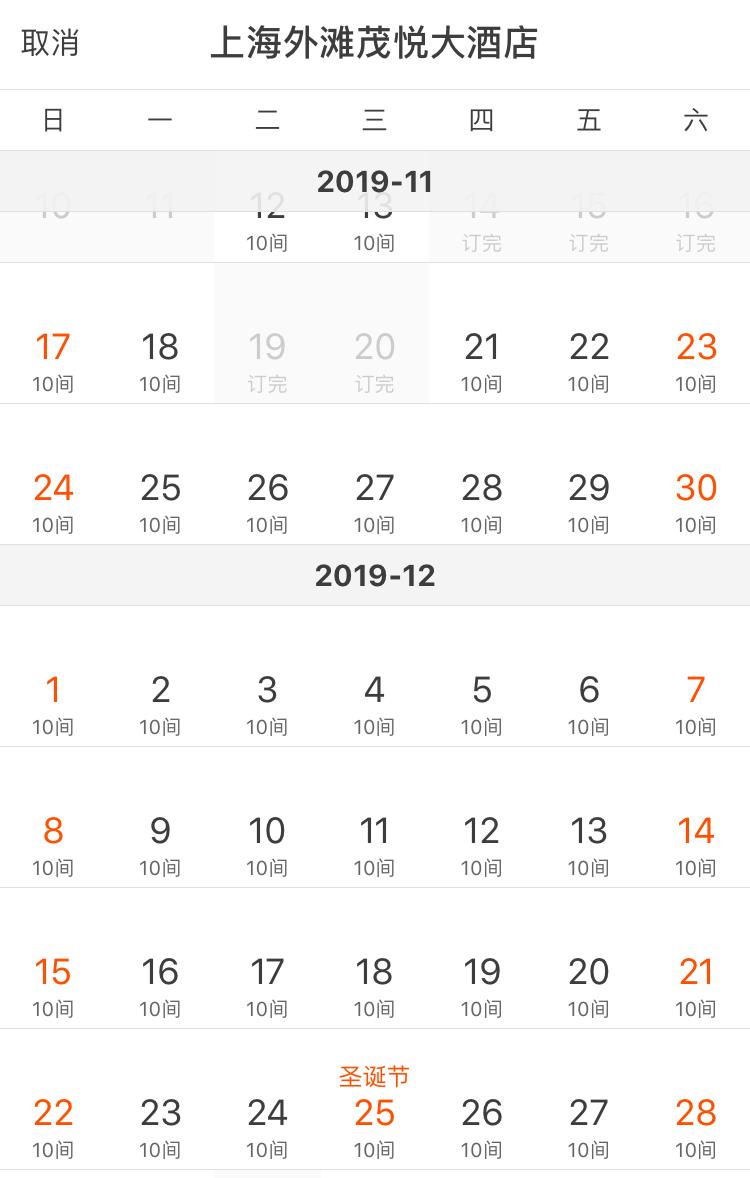The width and height of the screenshot is (750, 1178).
Task: Pick 圣诞节 December 25
Action: 374,1120
